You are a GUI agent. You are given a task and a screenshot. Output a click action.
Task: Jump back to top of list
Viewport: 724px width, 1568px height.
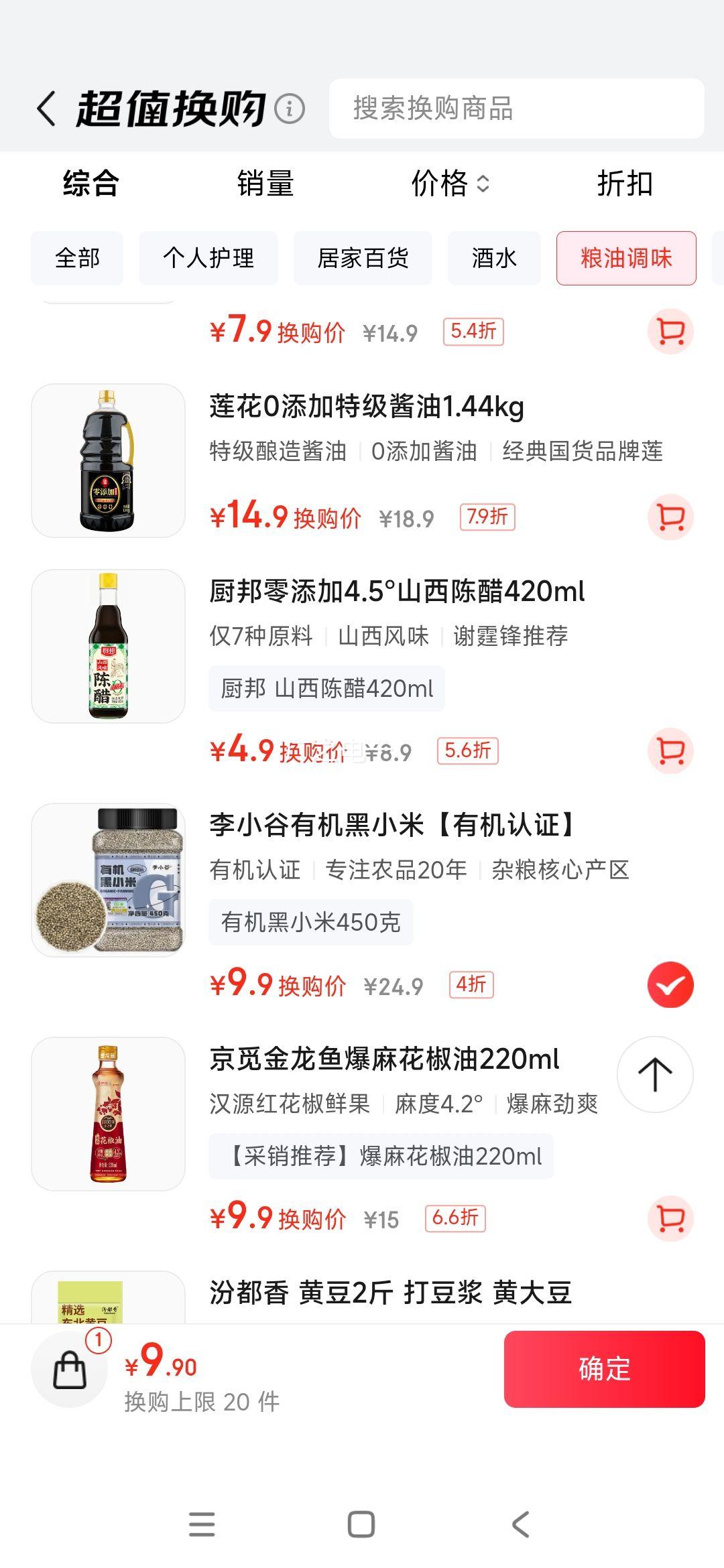[655, 1074]
